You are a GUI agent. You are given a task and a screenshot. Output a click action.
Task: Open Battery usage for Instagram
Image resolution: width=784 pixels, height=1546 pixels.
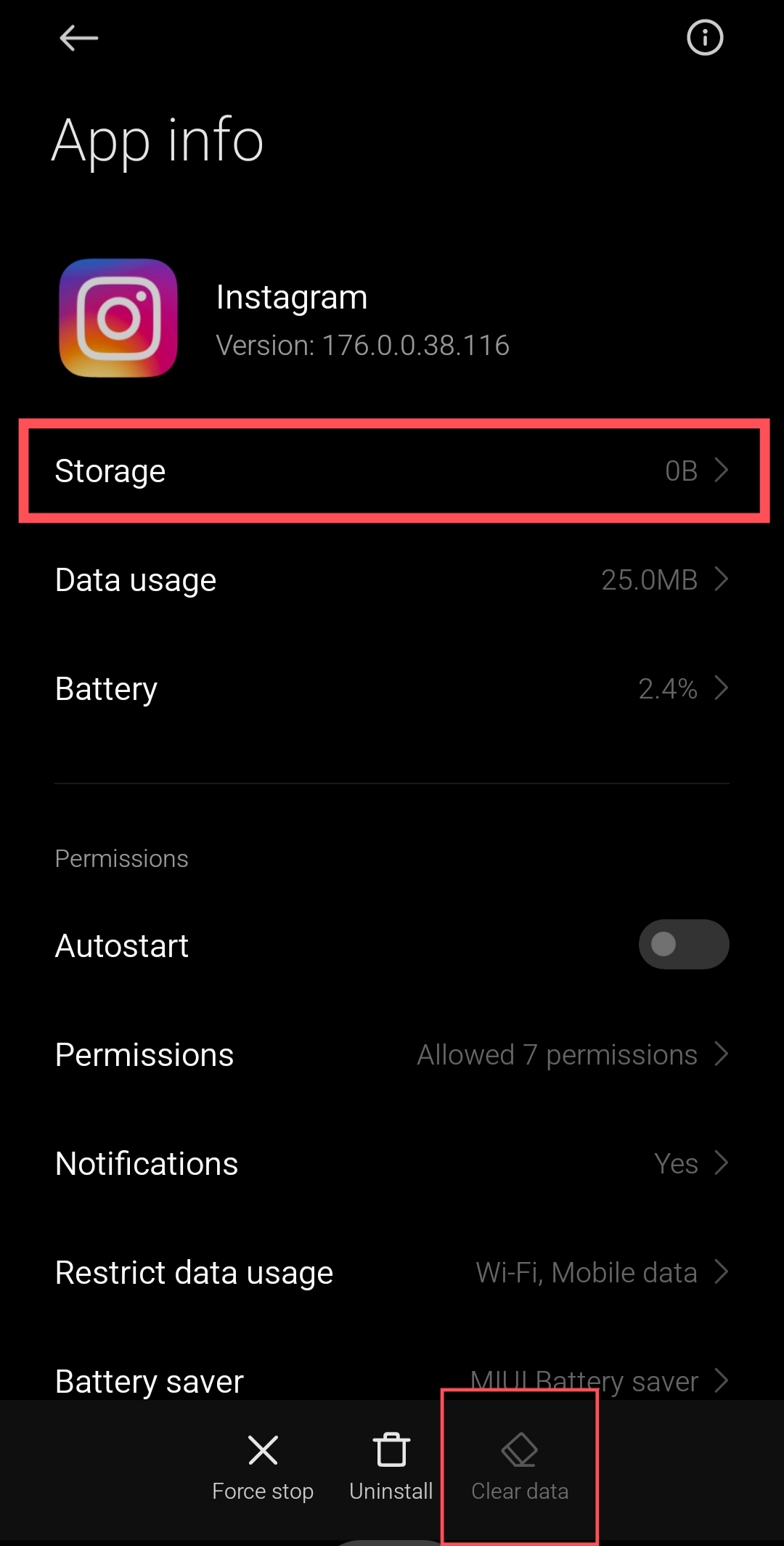(392, 688)
